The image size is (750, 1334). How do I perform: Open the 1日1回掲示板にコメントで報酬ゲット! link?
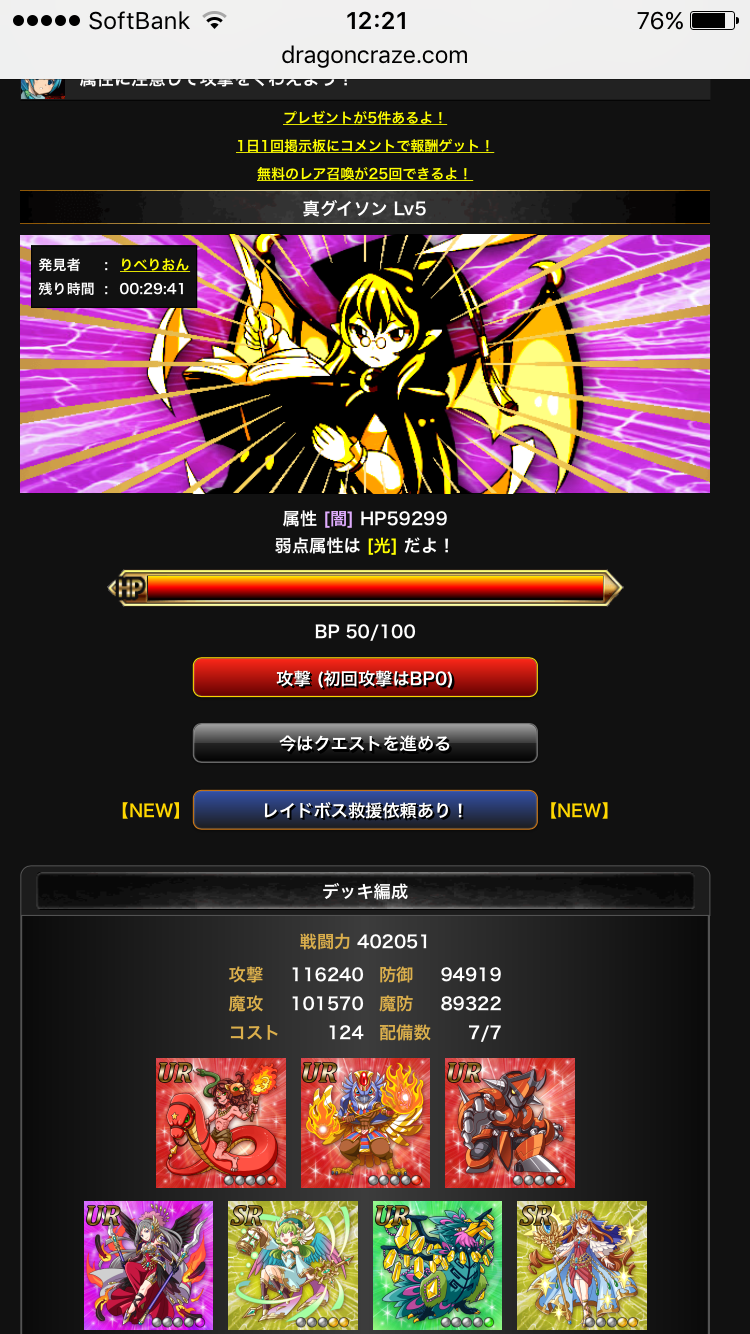coord(365,146)
